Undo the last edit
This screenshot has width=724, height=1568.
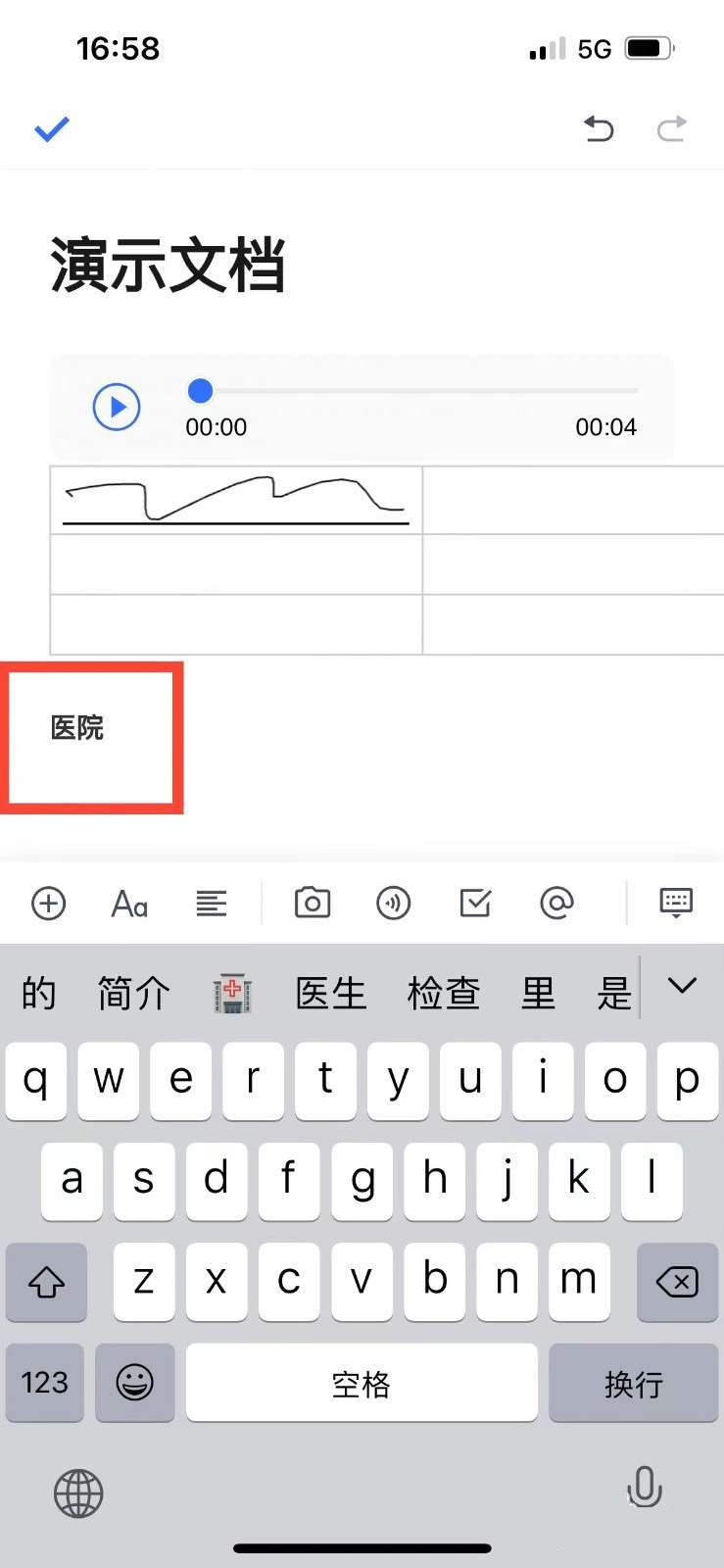click(598, 128)
